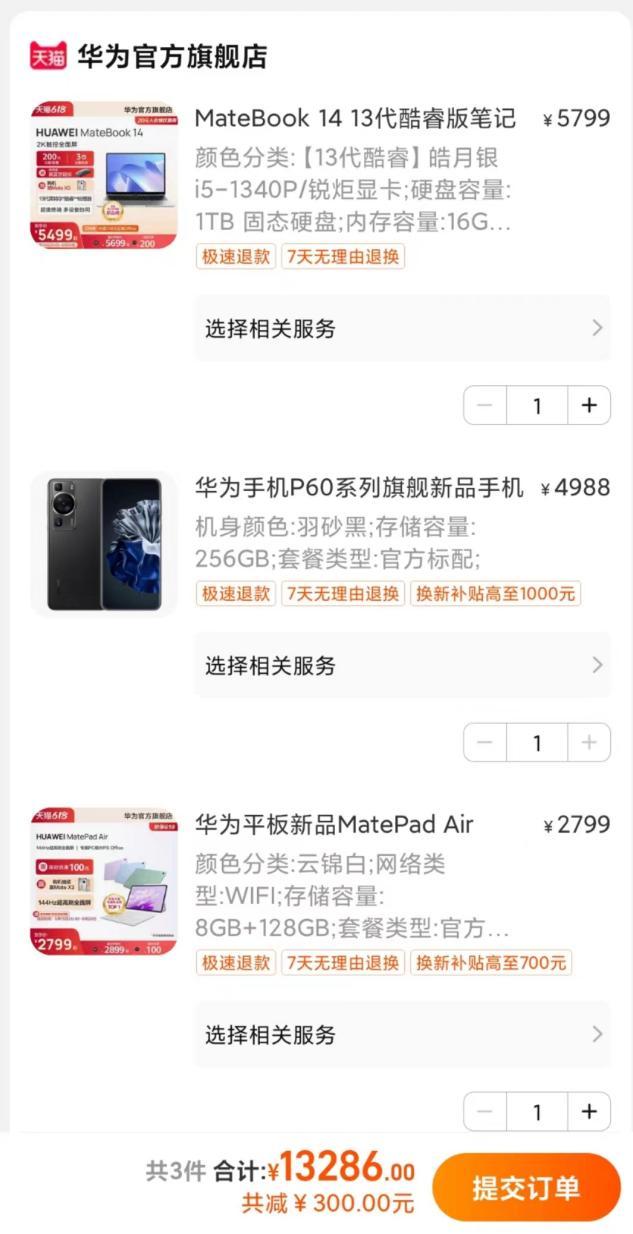The width and height of the screenshot is (633, 1234).
Task: Edit the MatePad Air quantity field
Action: coord(537,1111)
